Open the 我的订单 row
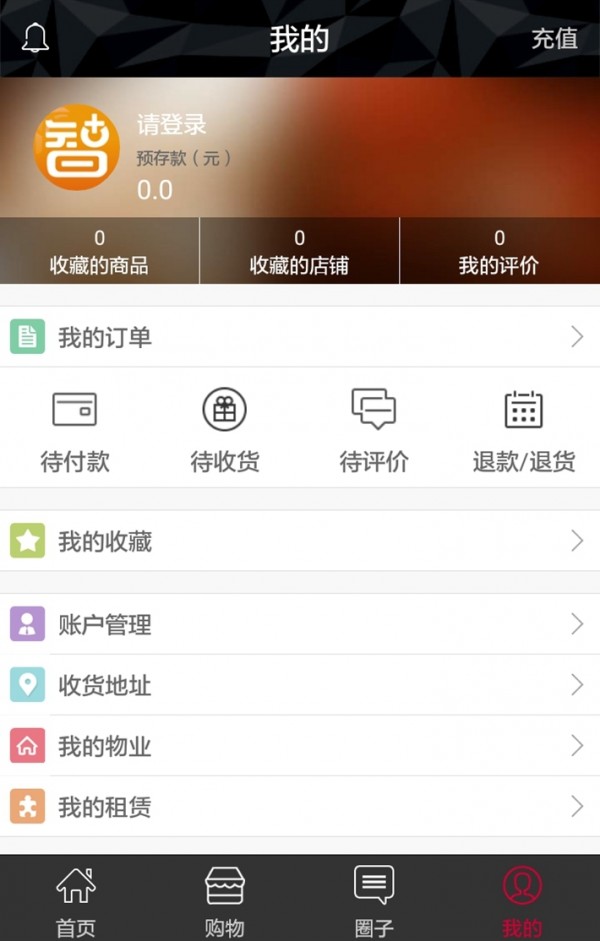Image resolution: width=600 pixels, height=941 pixels. tap(299, 337)
